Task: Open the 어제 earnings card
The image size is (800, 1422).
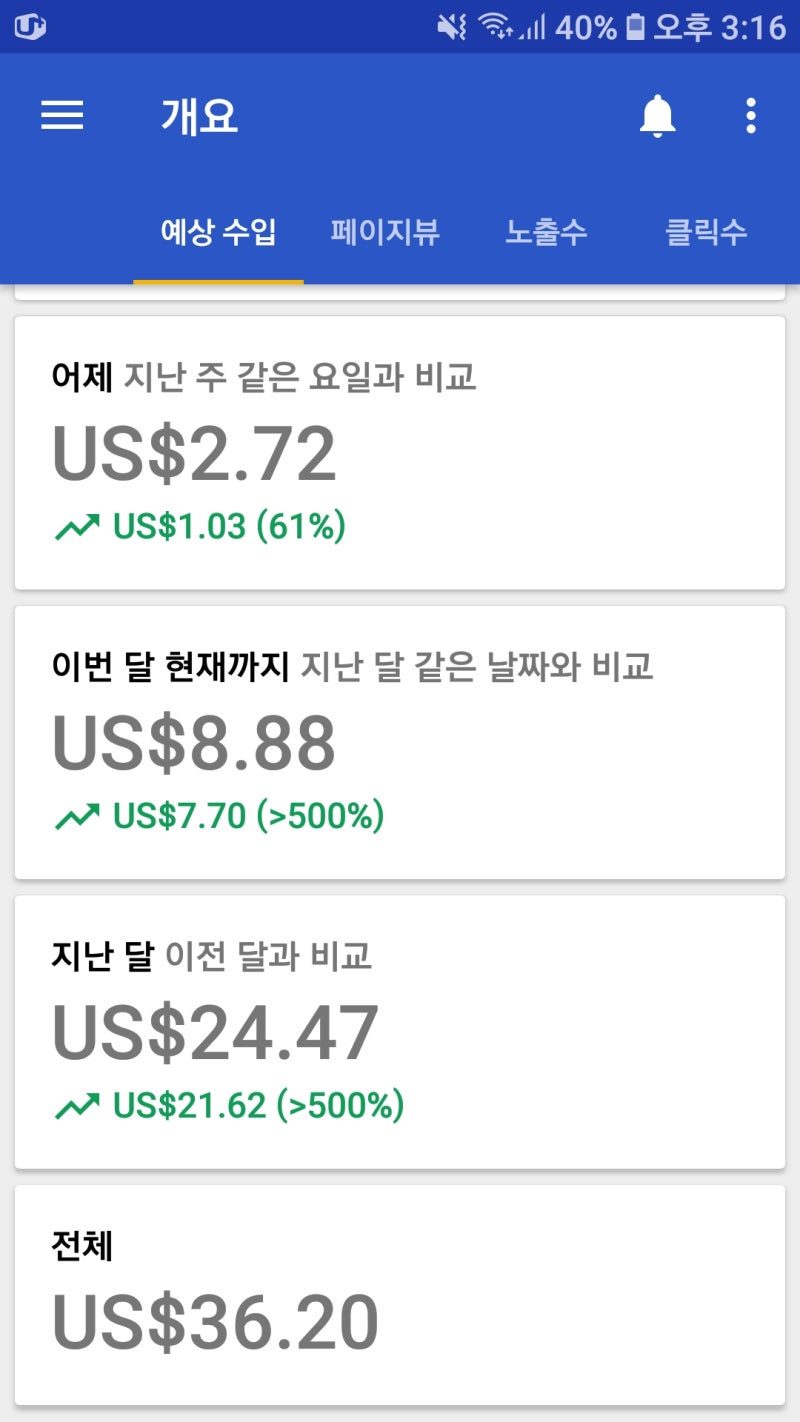Action: (400, 453)
